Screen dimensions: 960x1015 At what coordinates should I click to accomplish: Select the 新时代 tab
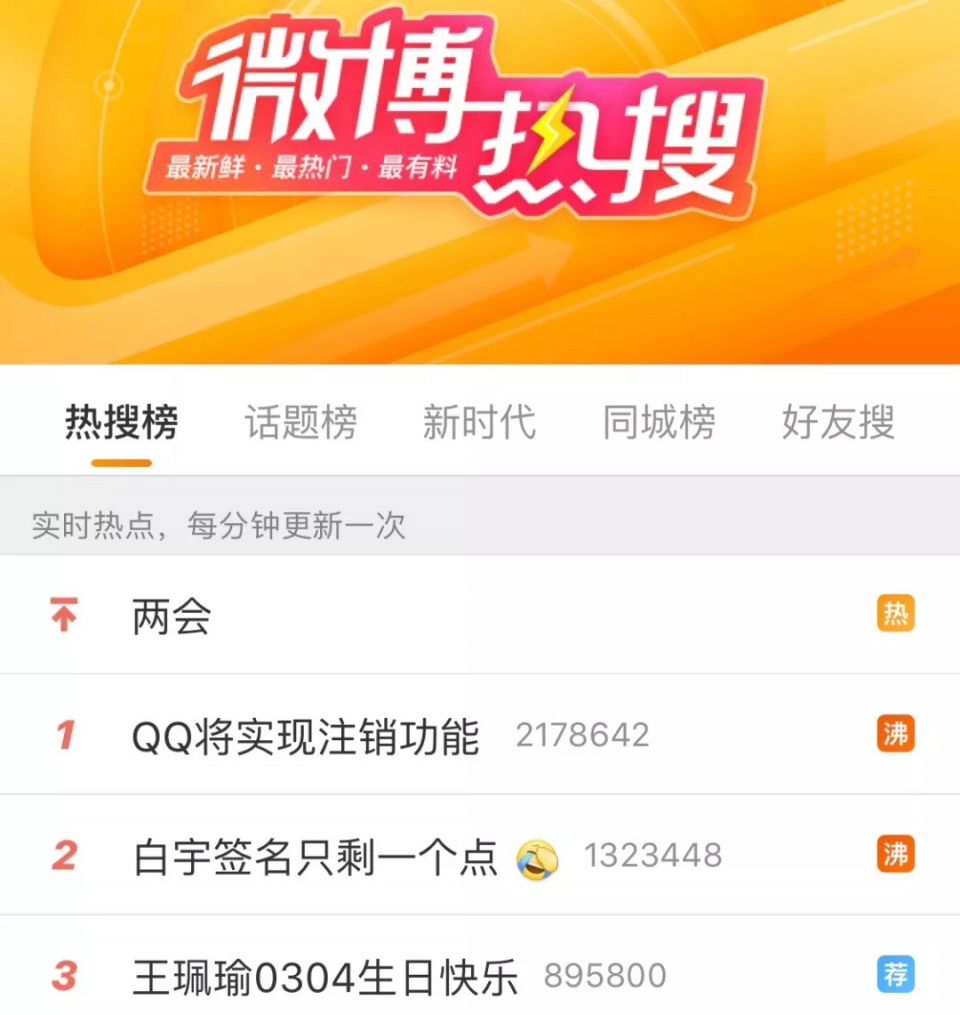point(480,424)
